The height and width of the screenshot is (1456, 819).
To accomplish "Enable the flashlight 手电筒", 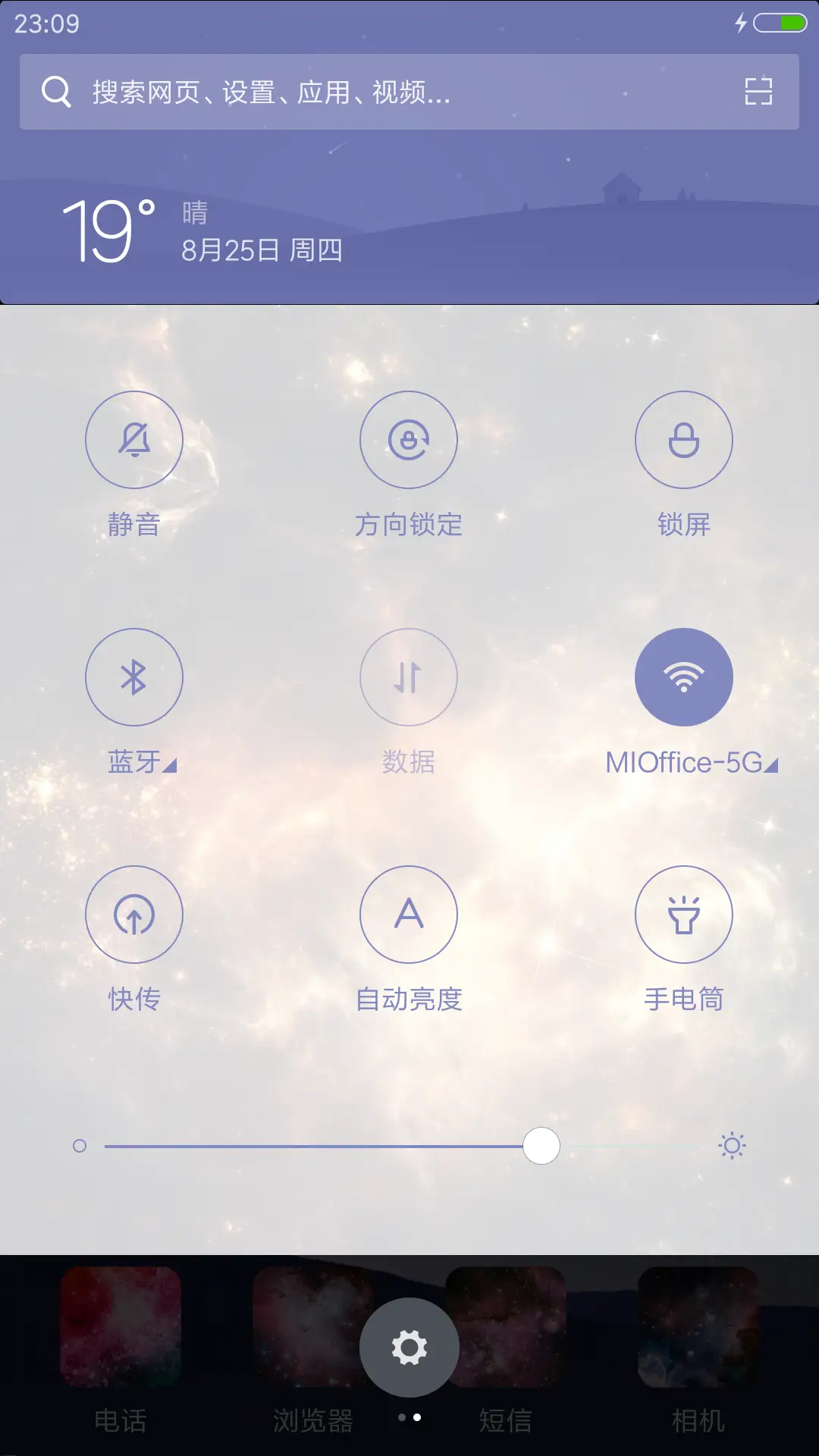I will point(683,915).
